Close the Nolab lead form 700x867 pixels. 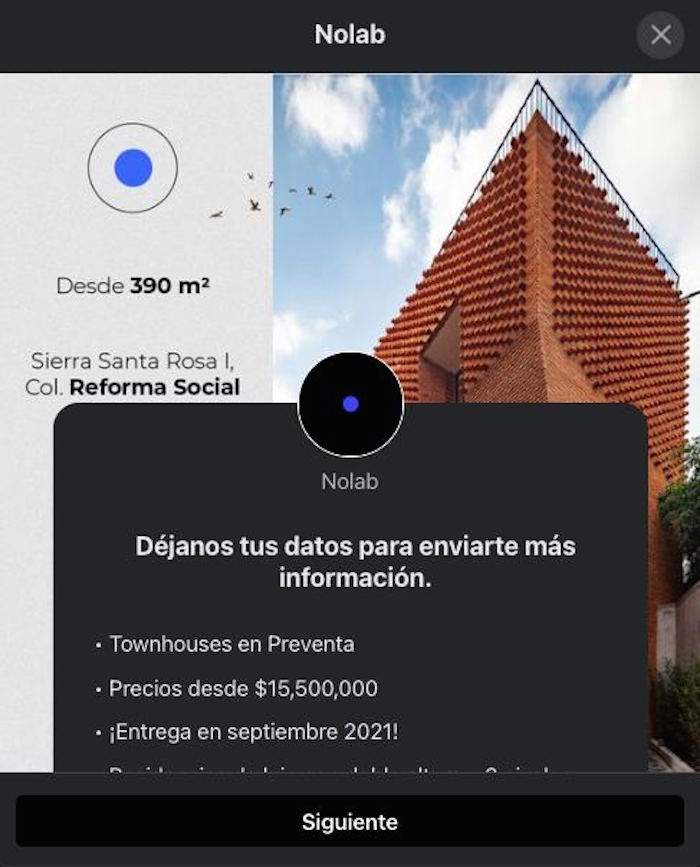660,35
